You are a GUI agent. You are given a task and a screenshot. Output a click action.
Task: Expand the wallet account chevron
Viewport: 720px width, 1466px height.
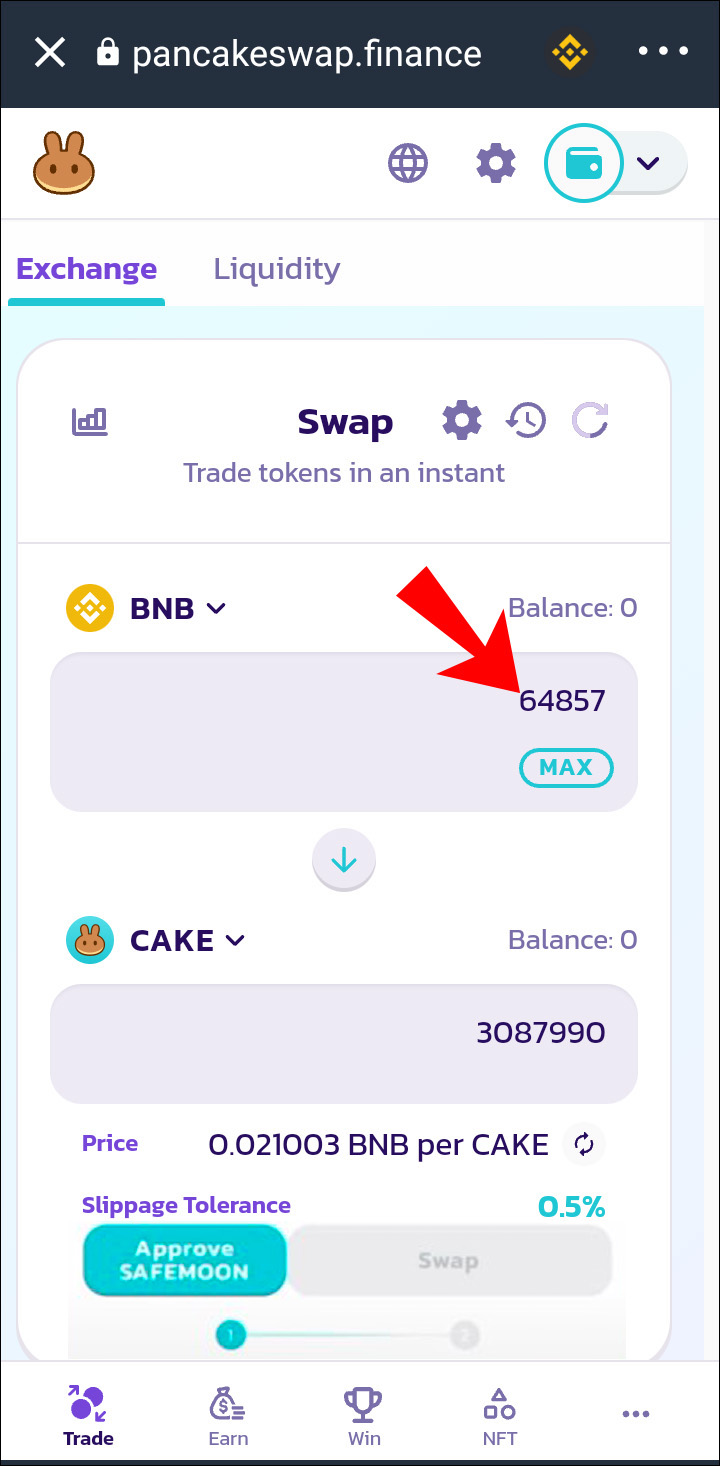[649, 163]
